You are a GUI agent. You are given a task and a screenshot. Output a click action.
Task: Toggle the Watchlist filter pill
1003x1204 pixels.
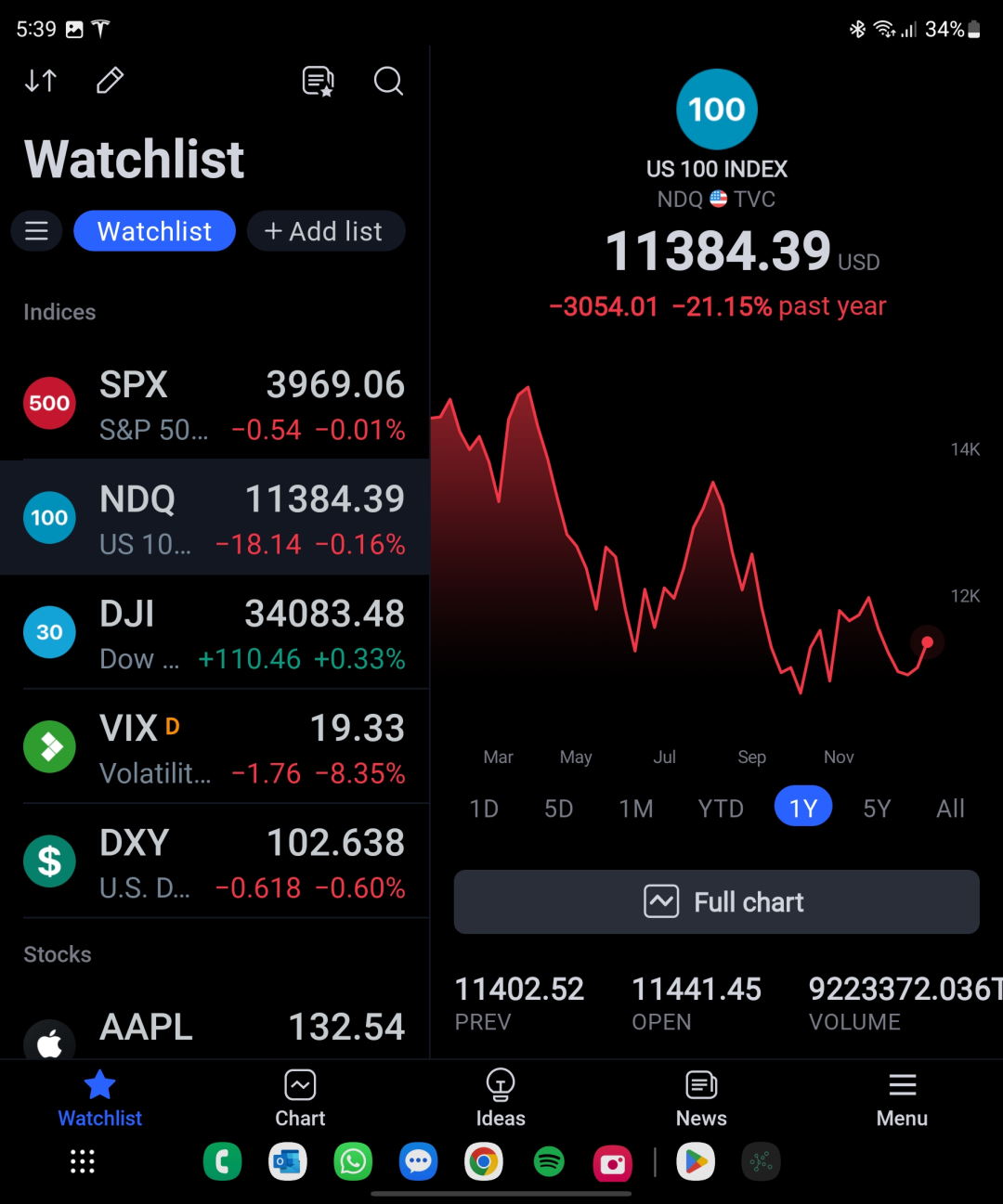(x=154, y=230)
